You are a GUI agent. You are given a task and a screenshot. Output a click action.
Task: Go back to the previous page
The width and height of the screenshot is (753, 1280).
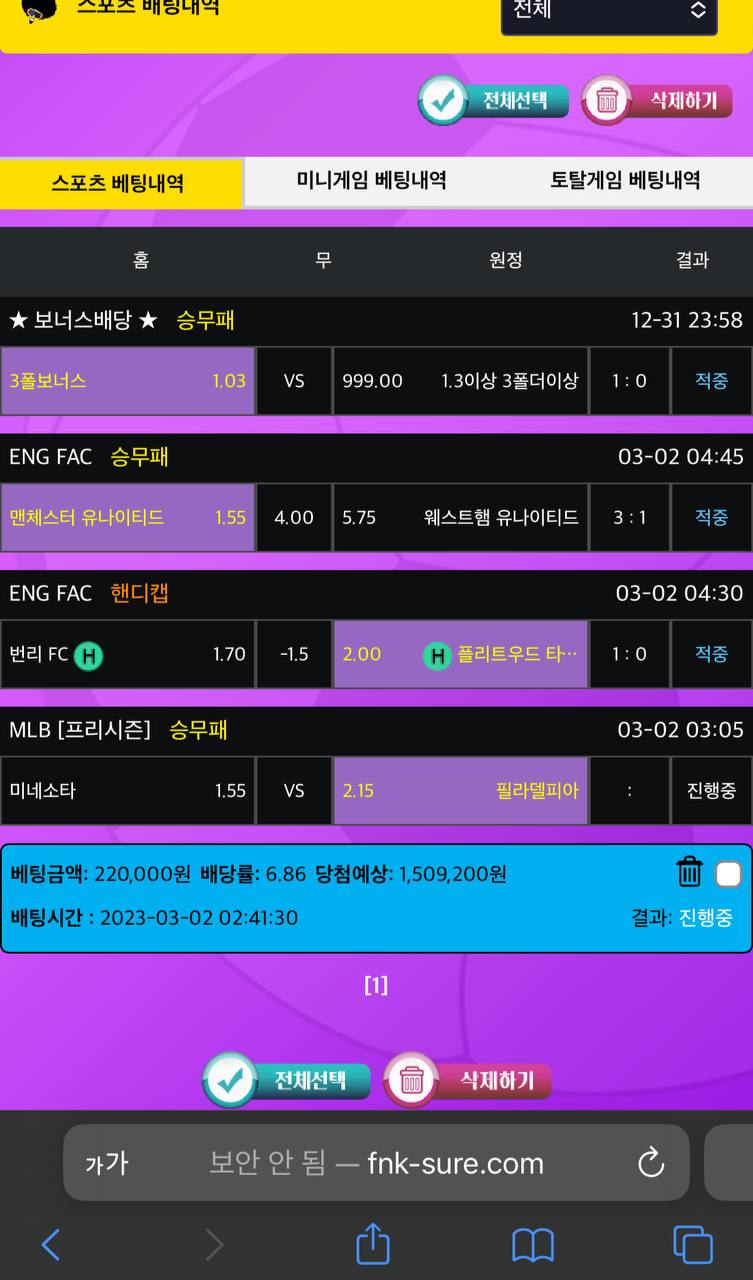pyautogui.click(x=51, y=1245)
